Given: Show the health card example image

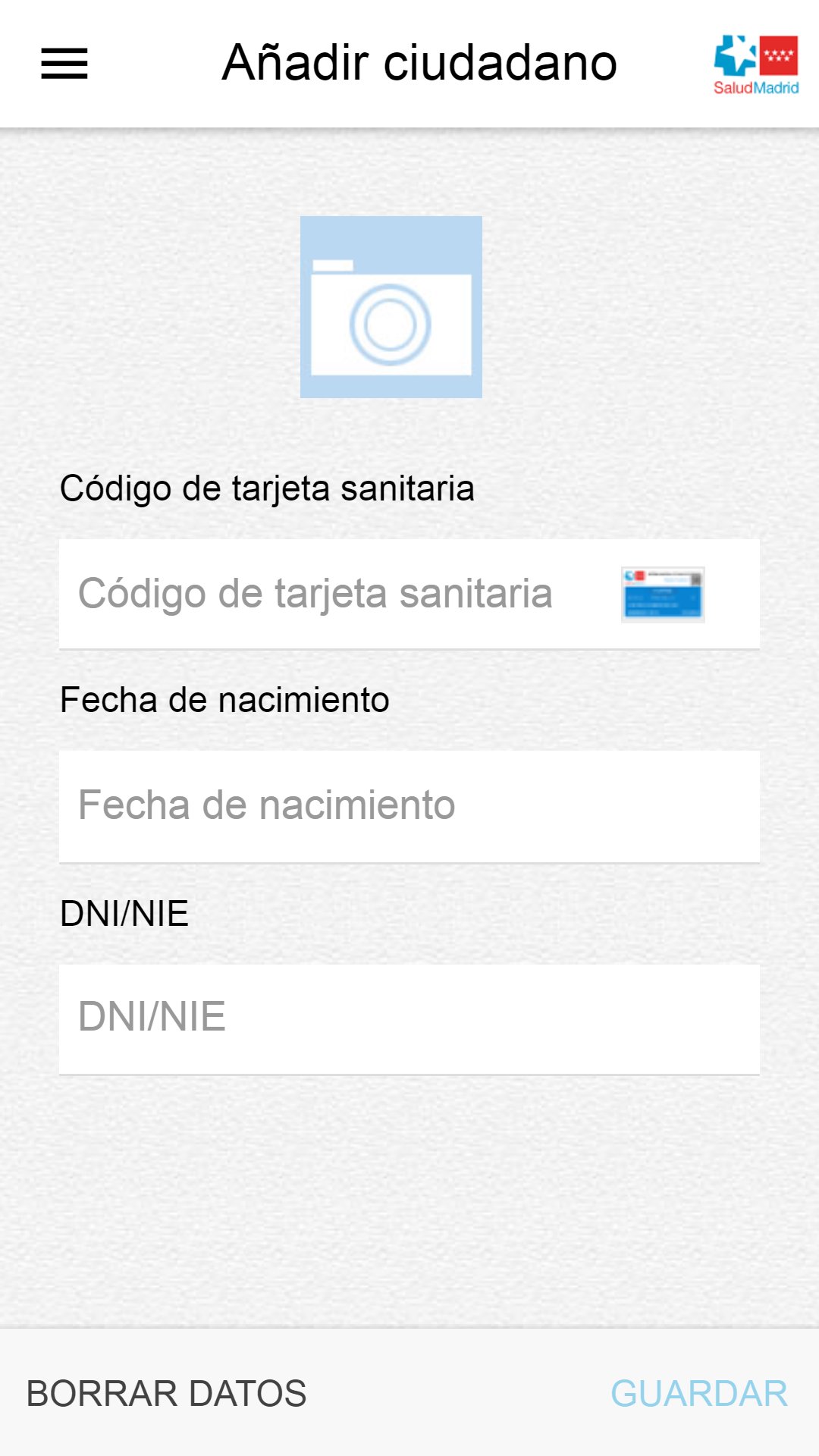Looking at the screenshot, I should (x=663, y=595).
